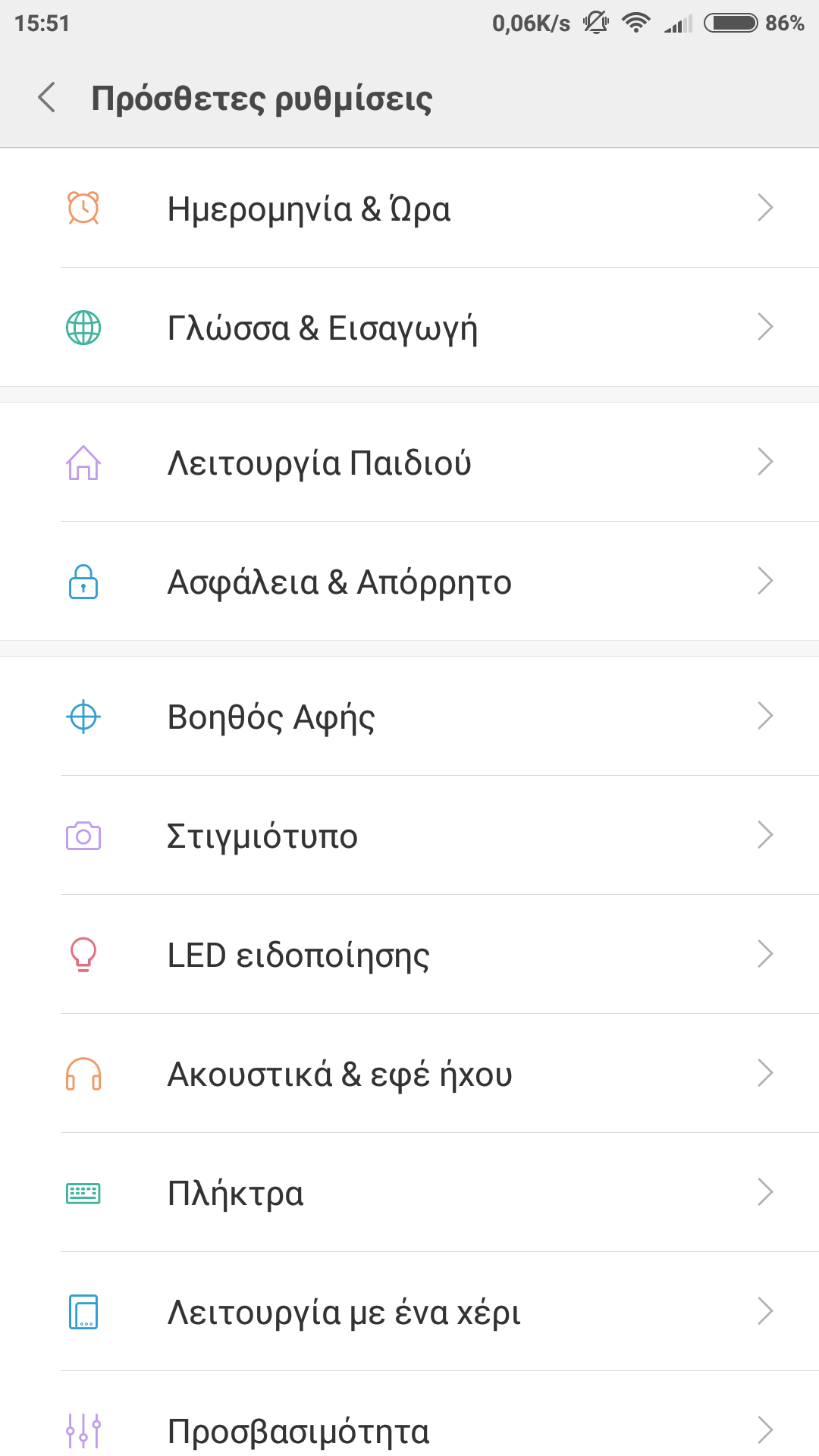Go back from Πρόσθετες ρυθμίσεις

[47, 98]
